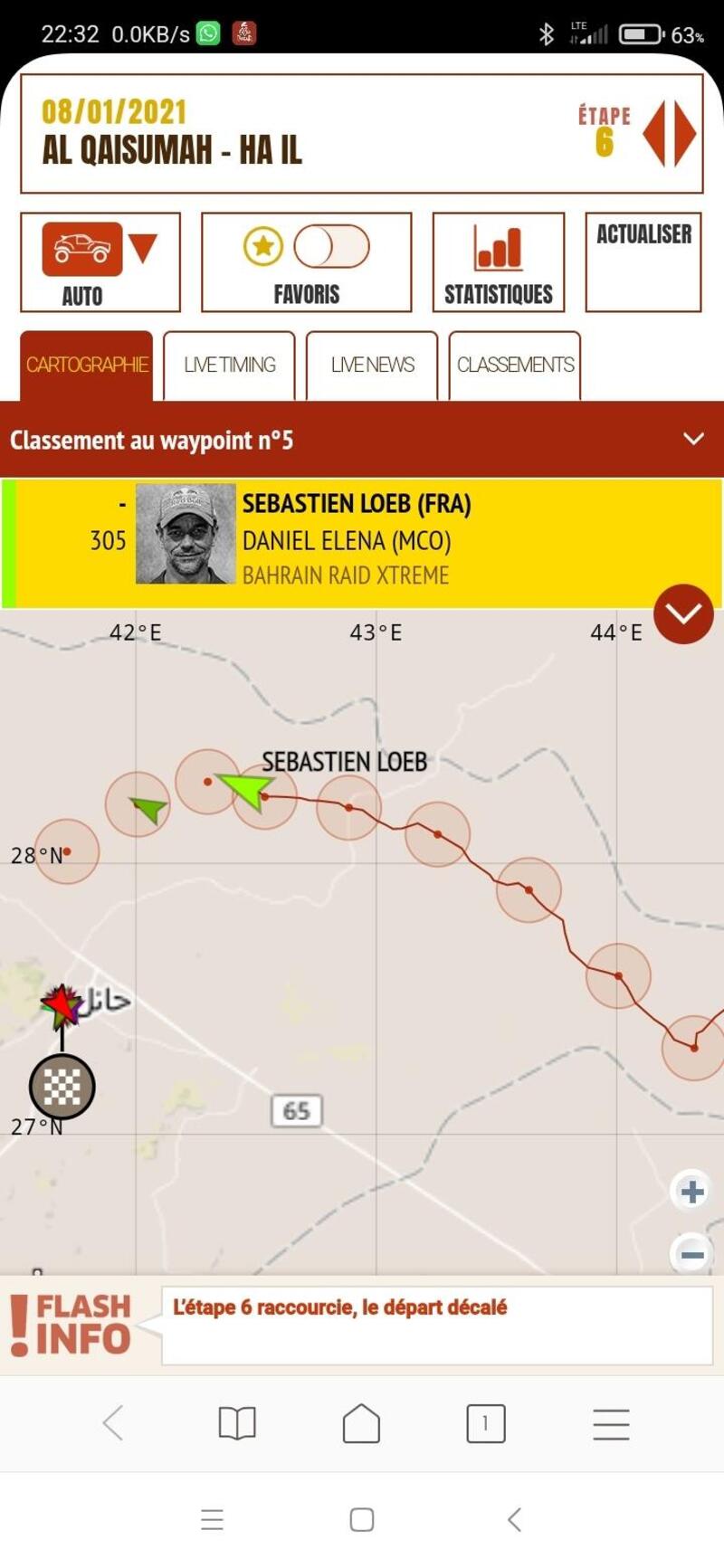Select the checkered finish flag marker
The height and width of the screenshot is (1568, 724).
[x=62, y=1086]
